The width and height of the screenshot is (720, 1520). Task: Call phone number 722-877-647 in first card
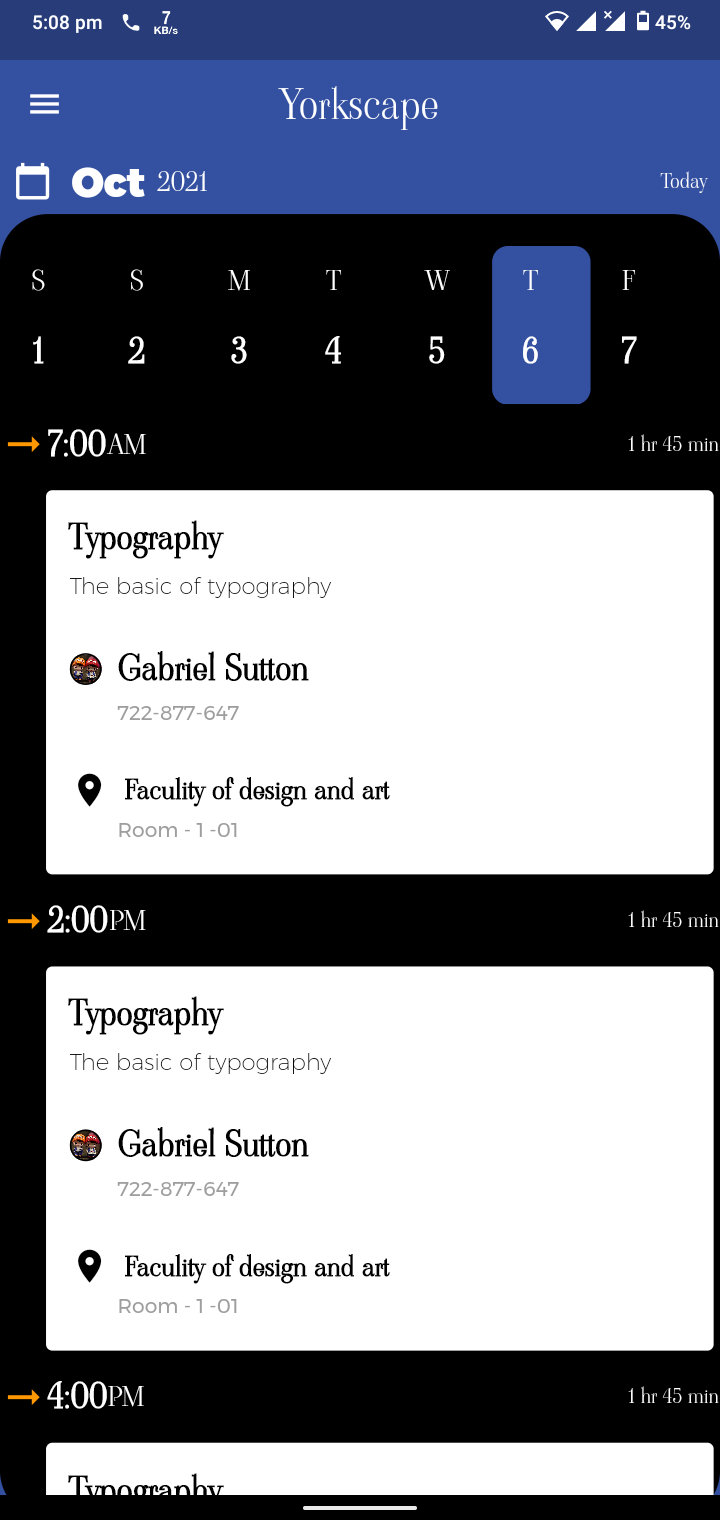click(178, 712)
